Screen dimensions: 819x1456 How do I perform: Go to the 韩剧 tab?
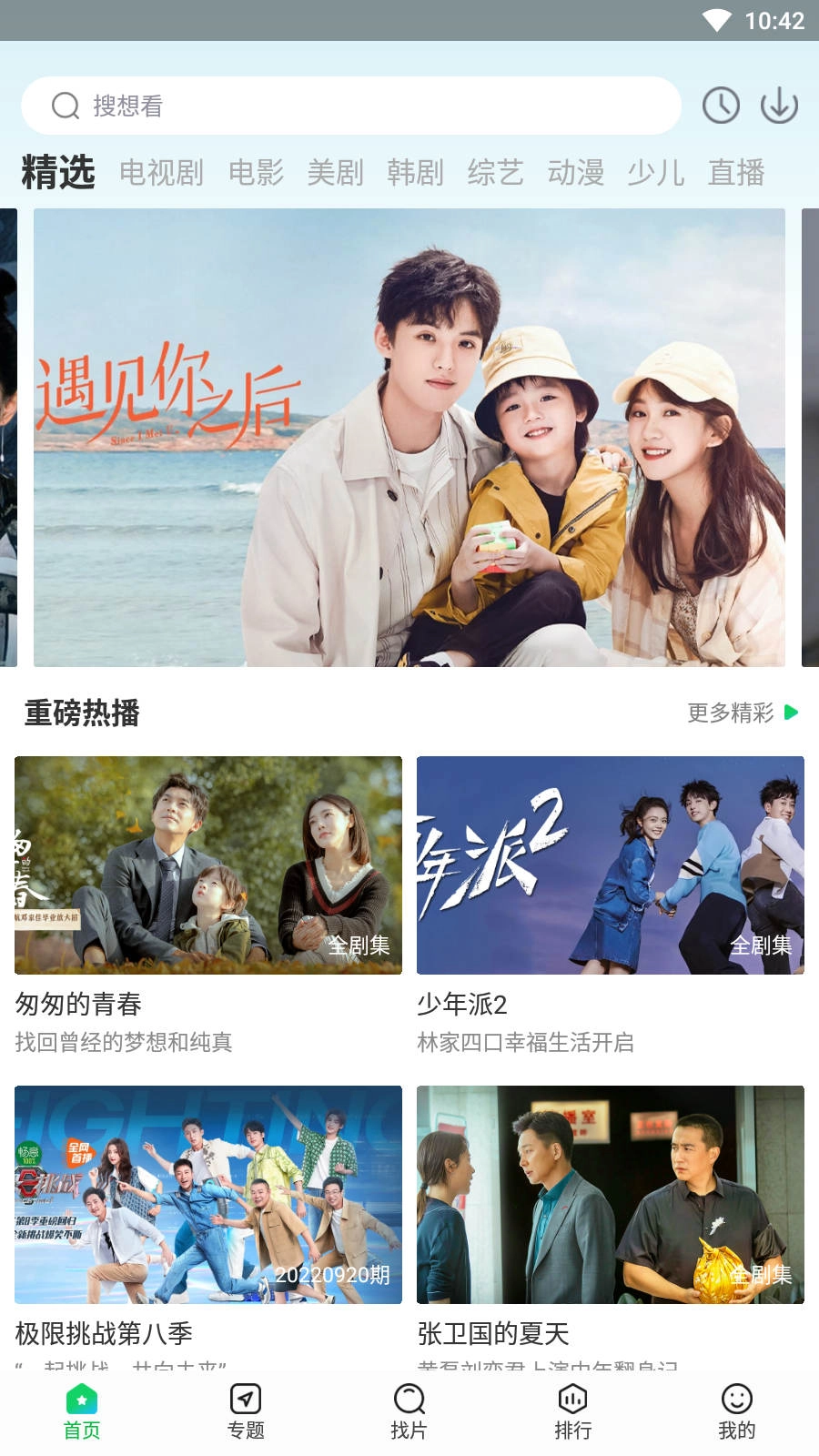point(415,172)
